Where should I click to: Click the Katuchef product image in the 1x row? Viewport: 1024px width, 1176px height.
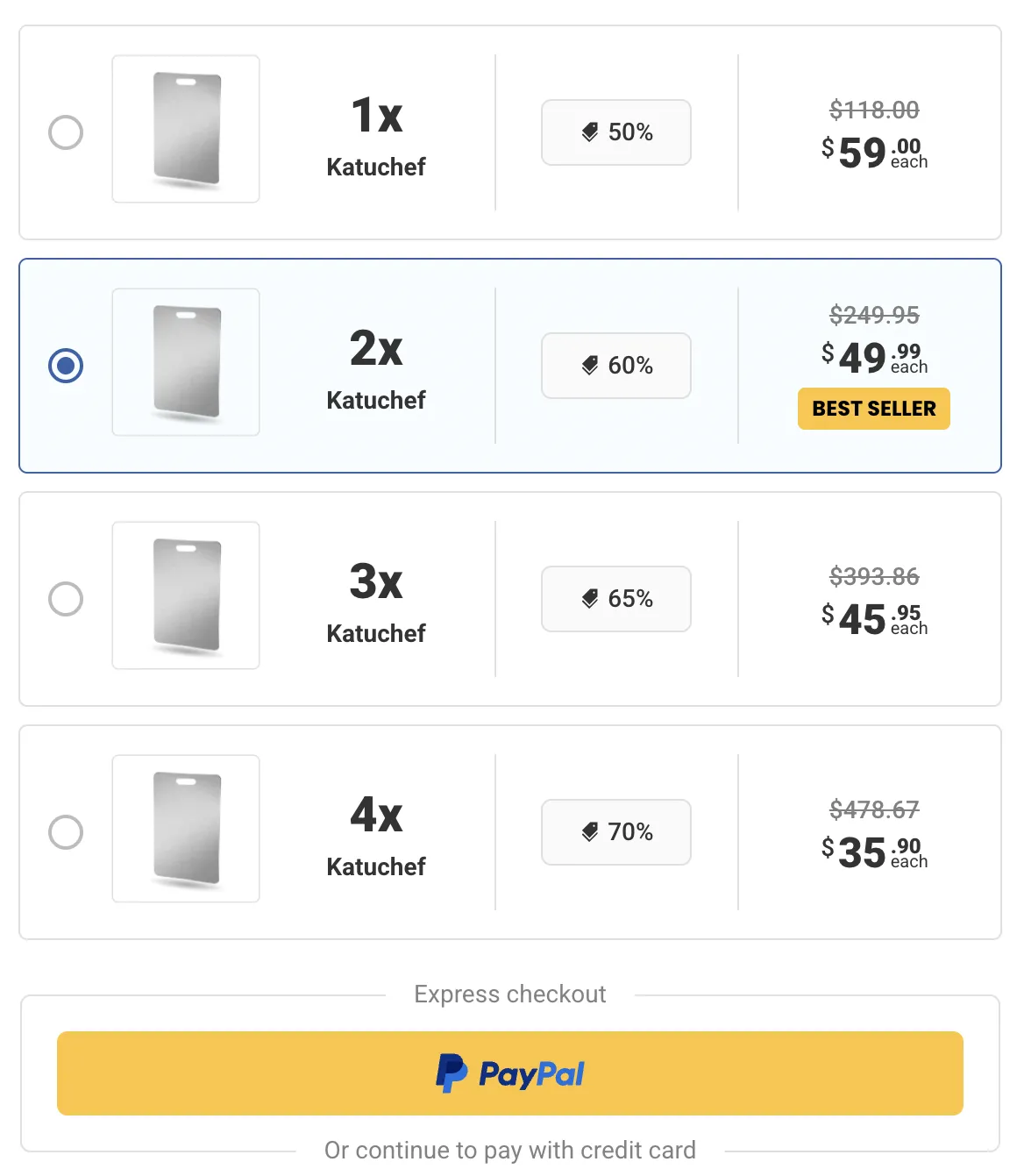(x=185, y=128)
